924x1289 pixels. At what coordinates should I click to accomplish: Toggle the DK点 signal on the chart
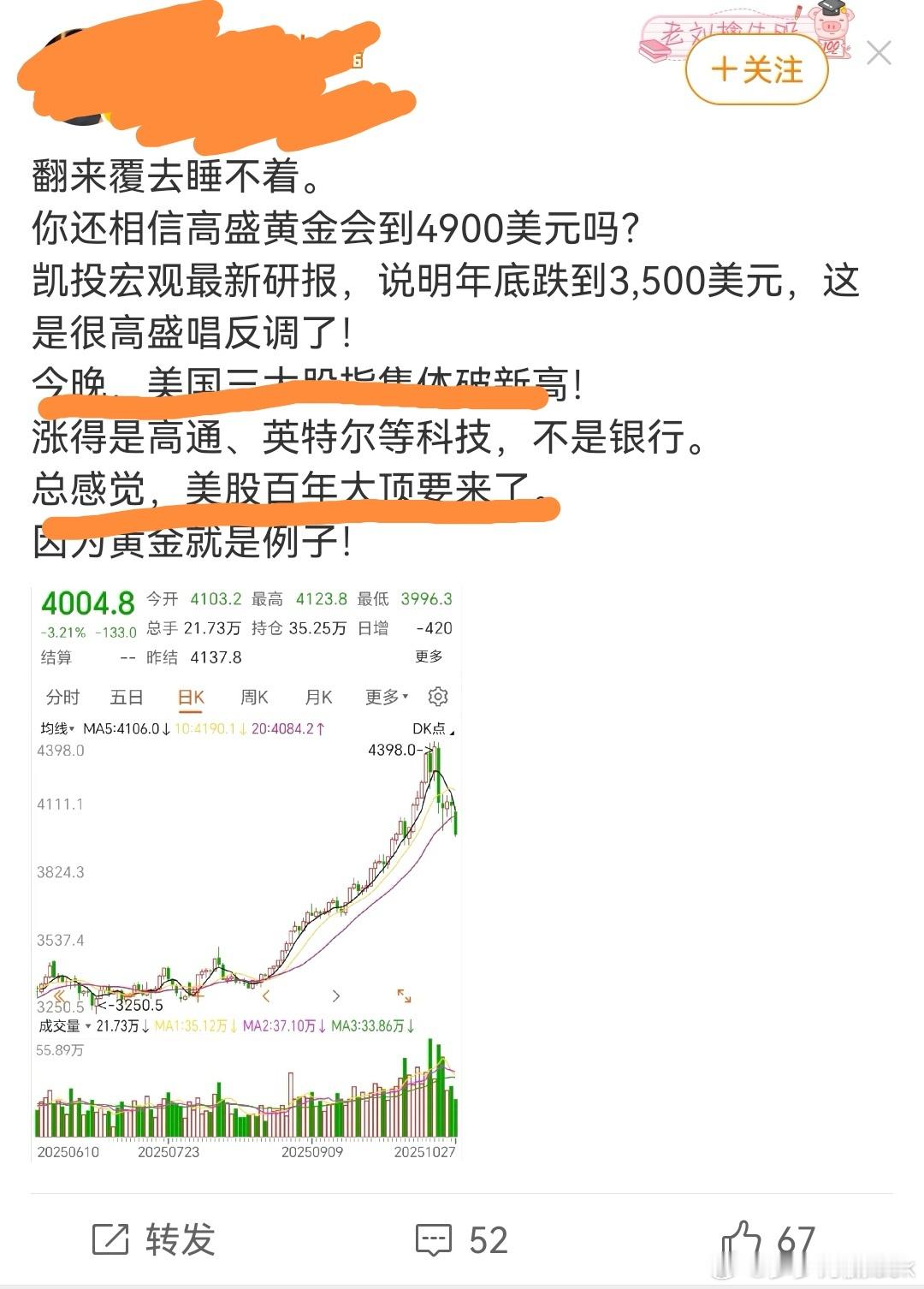pyautogui.click(x=429, y=728)
